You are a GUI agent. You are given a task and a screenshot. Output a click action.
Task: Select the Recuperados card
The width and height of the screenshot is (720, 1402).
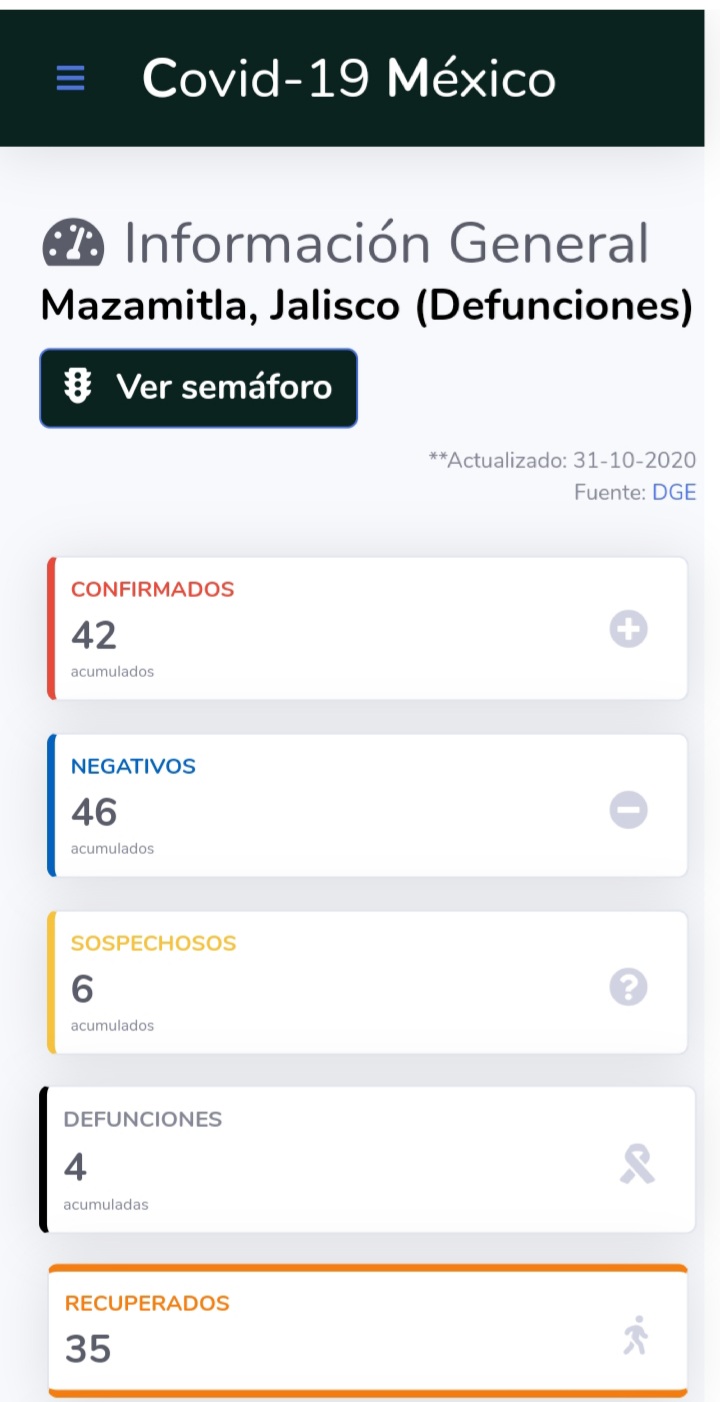click(x=367, y=1330)
